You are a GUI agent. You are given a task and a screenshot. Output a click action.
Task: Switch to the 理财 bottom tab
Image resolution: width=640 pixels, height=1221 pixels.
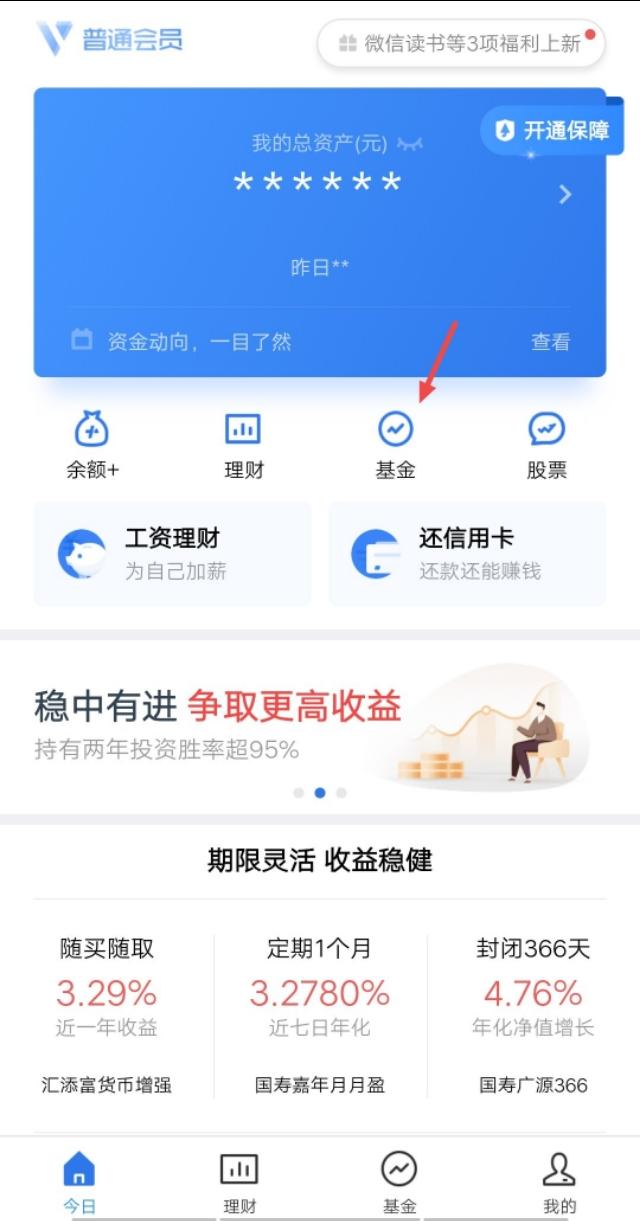point(239,1181)
